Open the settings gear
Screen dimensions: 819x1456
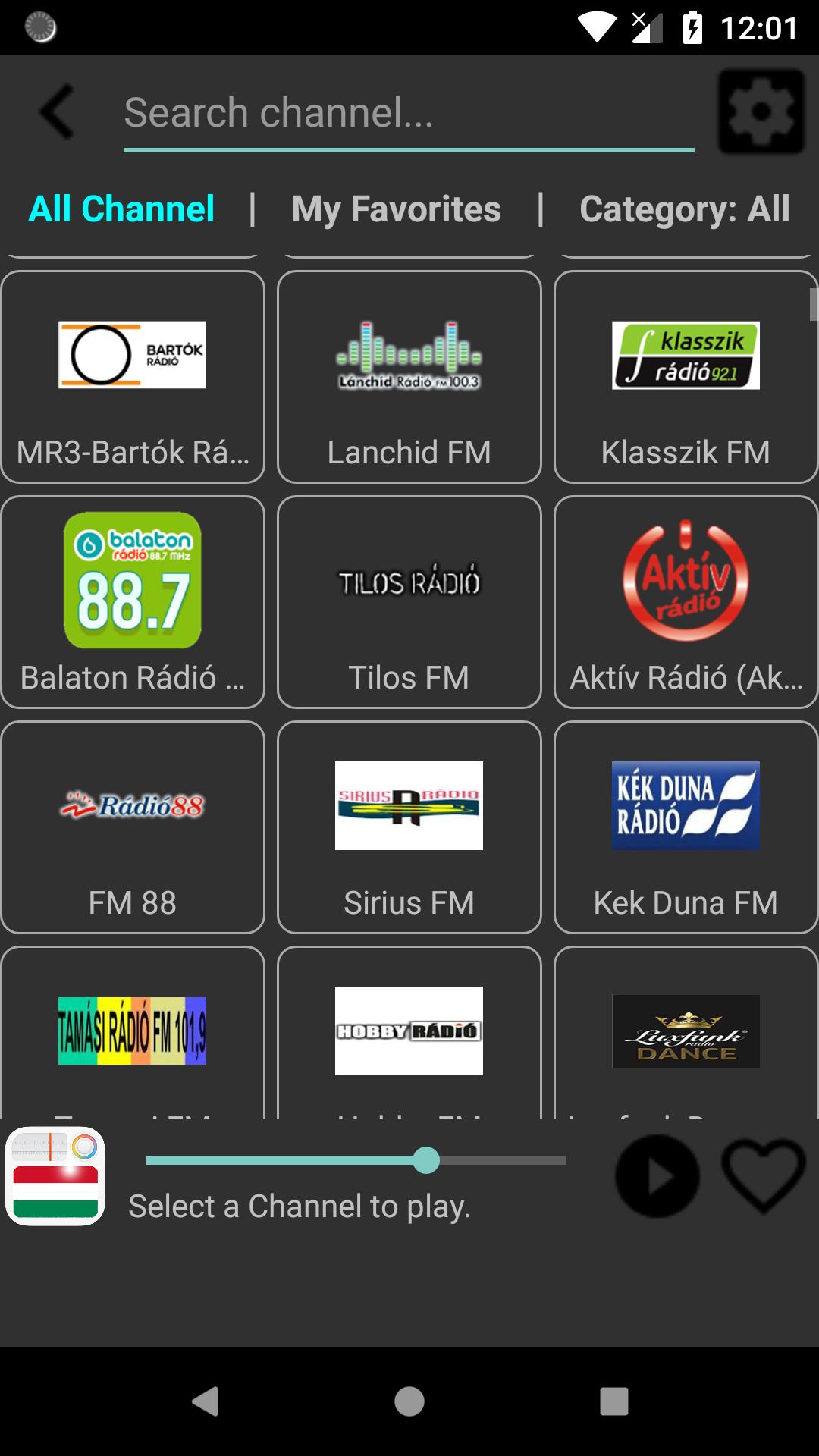click(761, 111)
